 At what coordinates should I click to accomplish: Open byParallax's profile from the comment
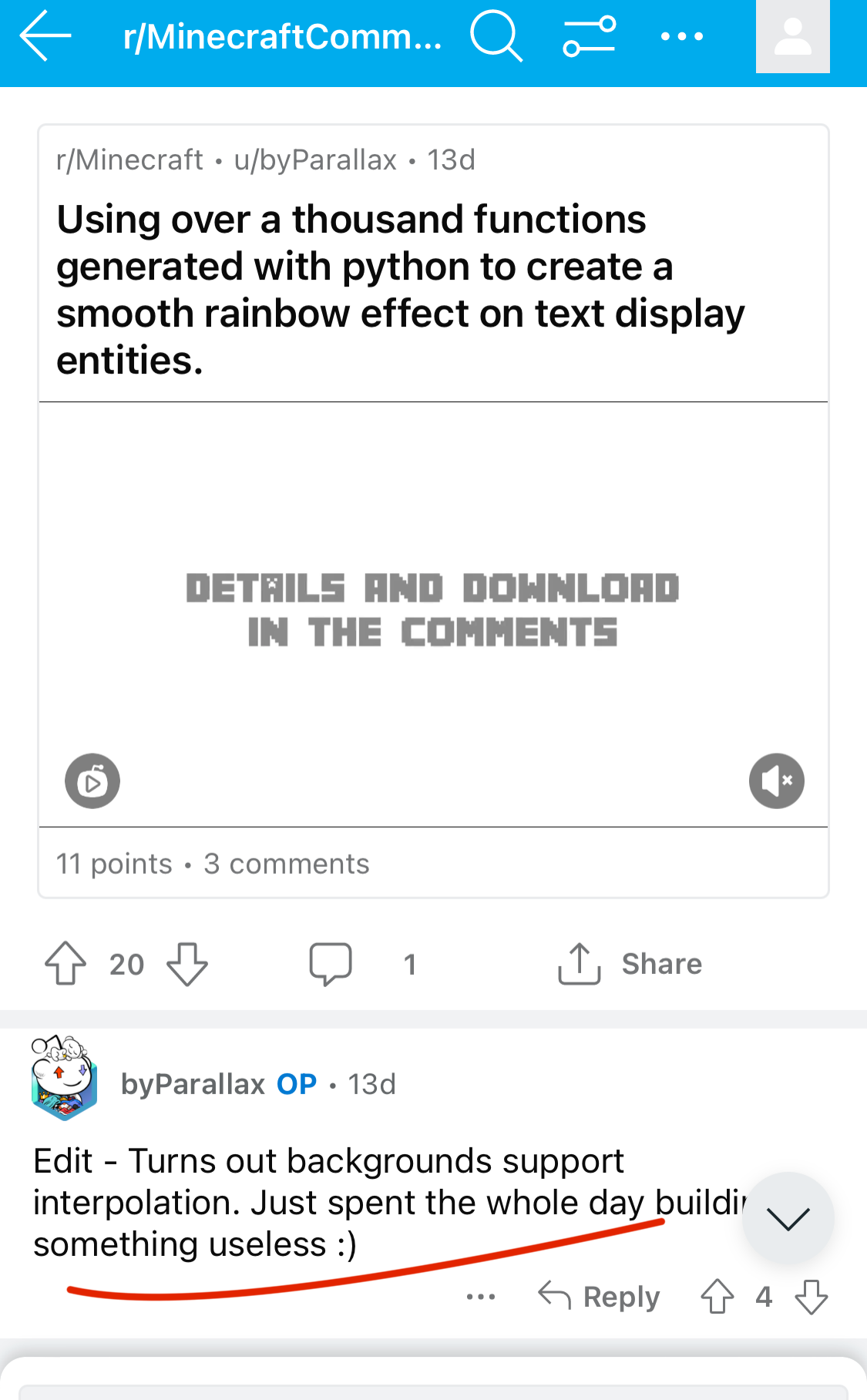193,1084
